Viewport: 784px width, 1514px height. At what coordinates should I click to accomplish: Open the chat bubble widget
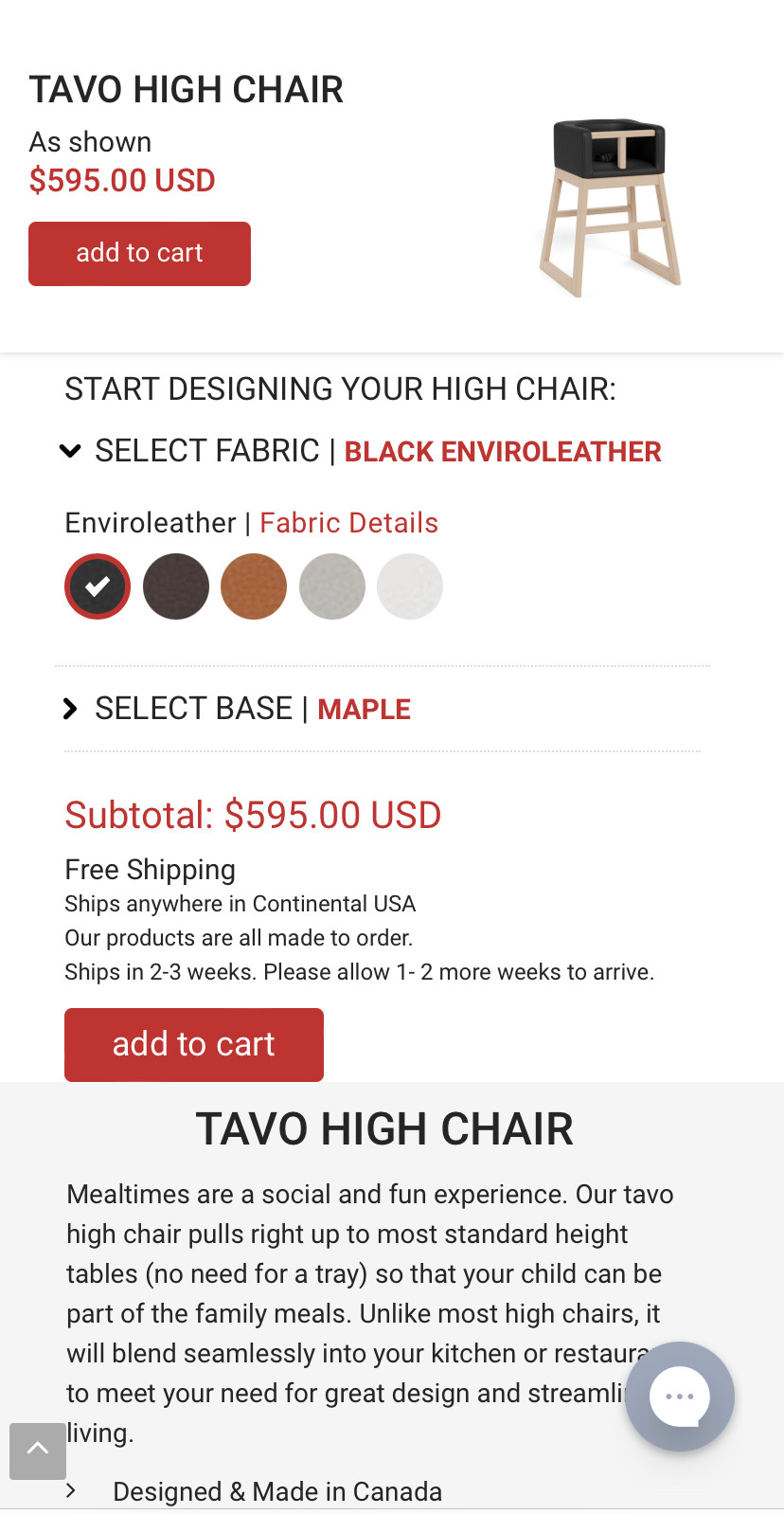pos(680,1396)
